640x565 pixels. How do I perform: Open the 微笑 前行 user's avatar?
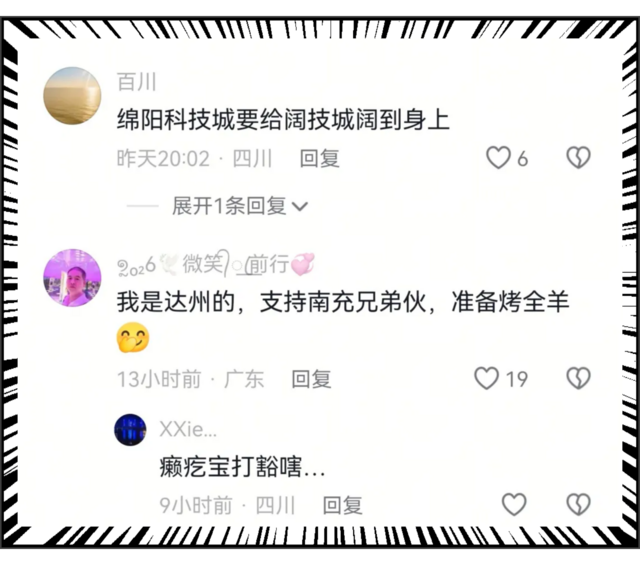click(72, 278)
